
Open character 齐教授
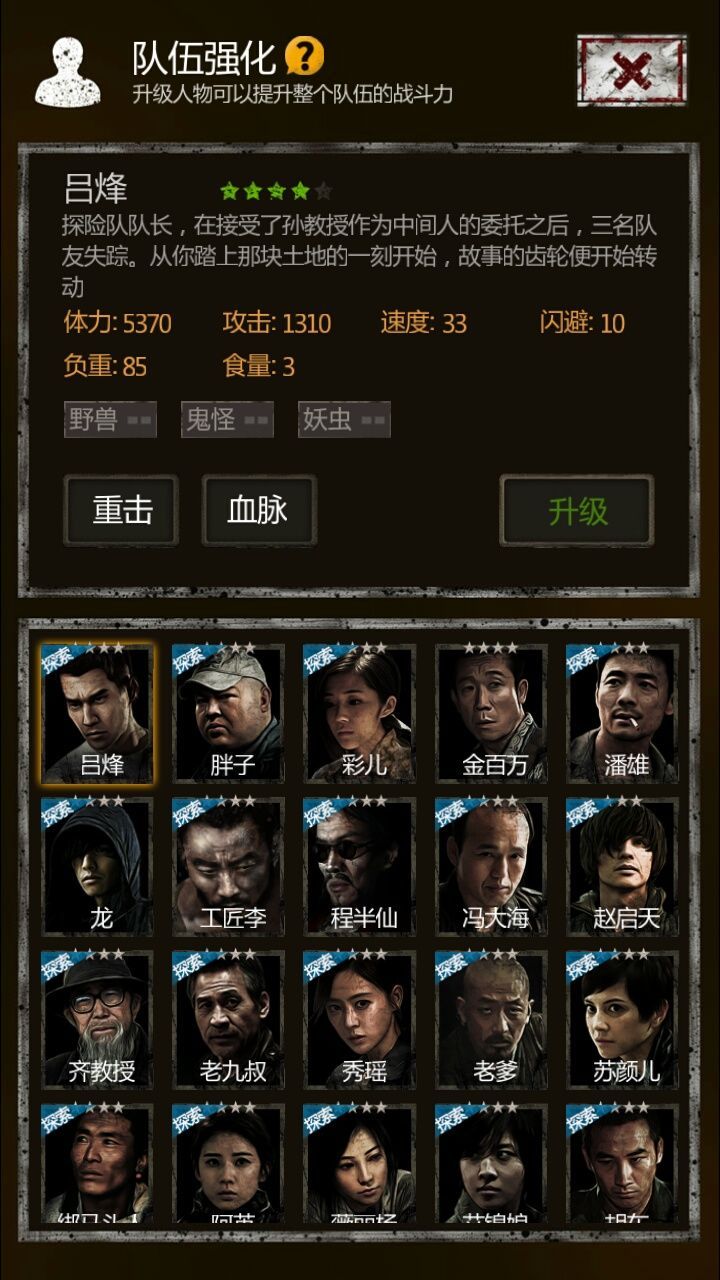coord(98,1020)
